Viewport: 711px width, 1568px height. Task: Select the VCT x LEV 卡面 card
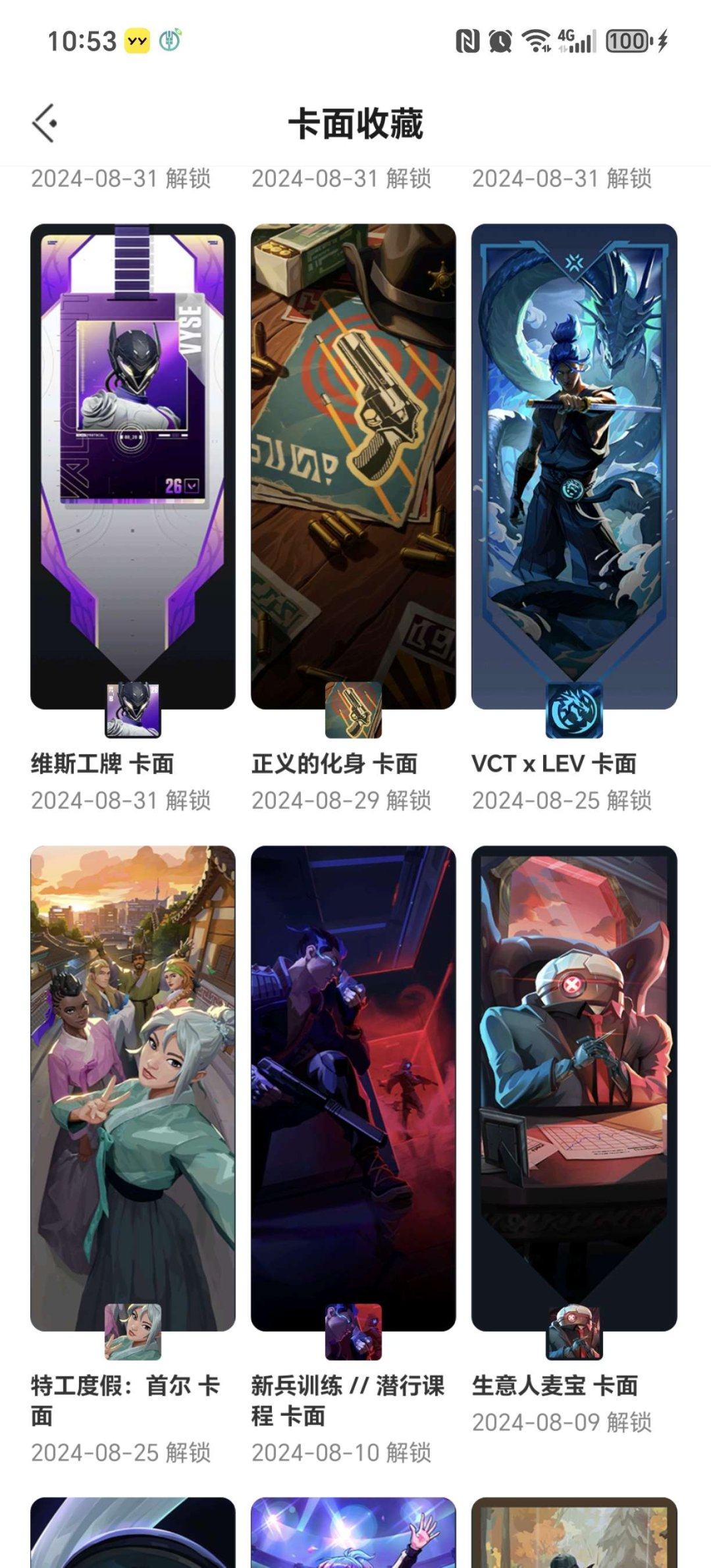(x=574, y=466)
